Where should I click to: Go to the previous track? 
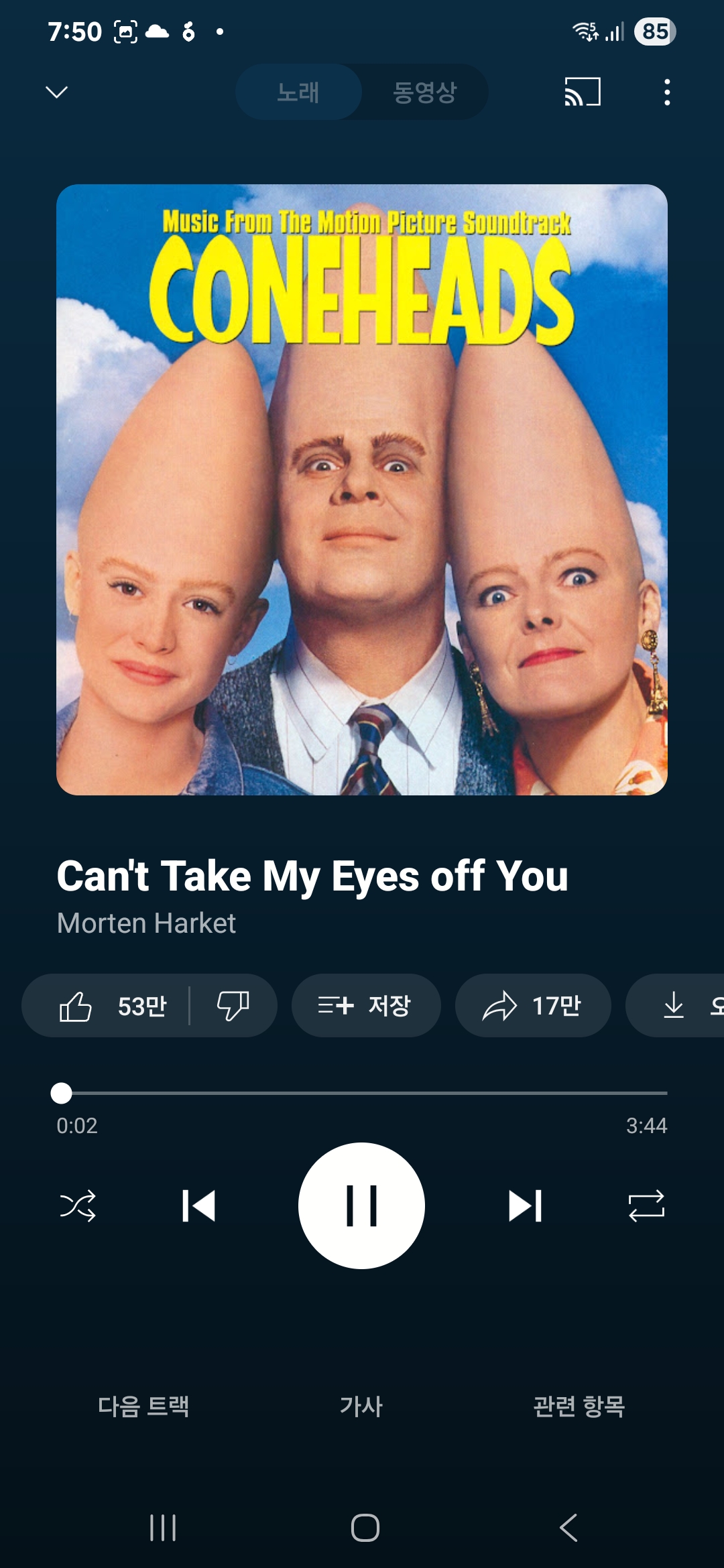tap(198, 1205)
